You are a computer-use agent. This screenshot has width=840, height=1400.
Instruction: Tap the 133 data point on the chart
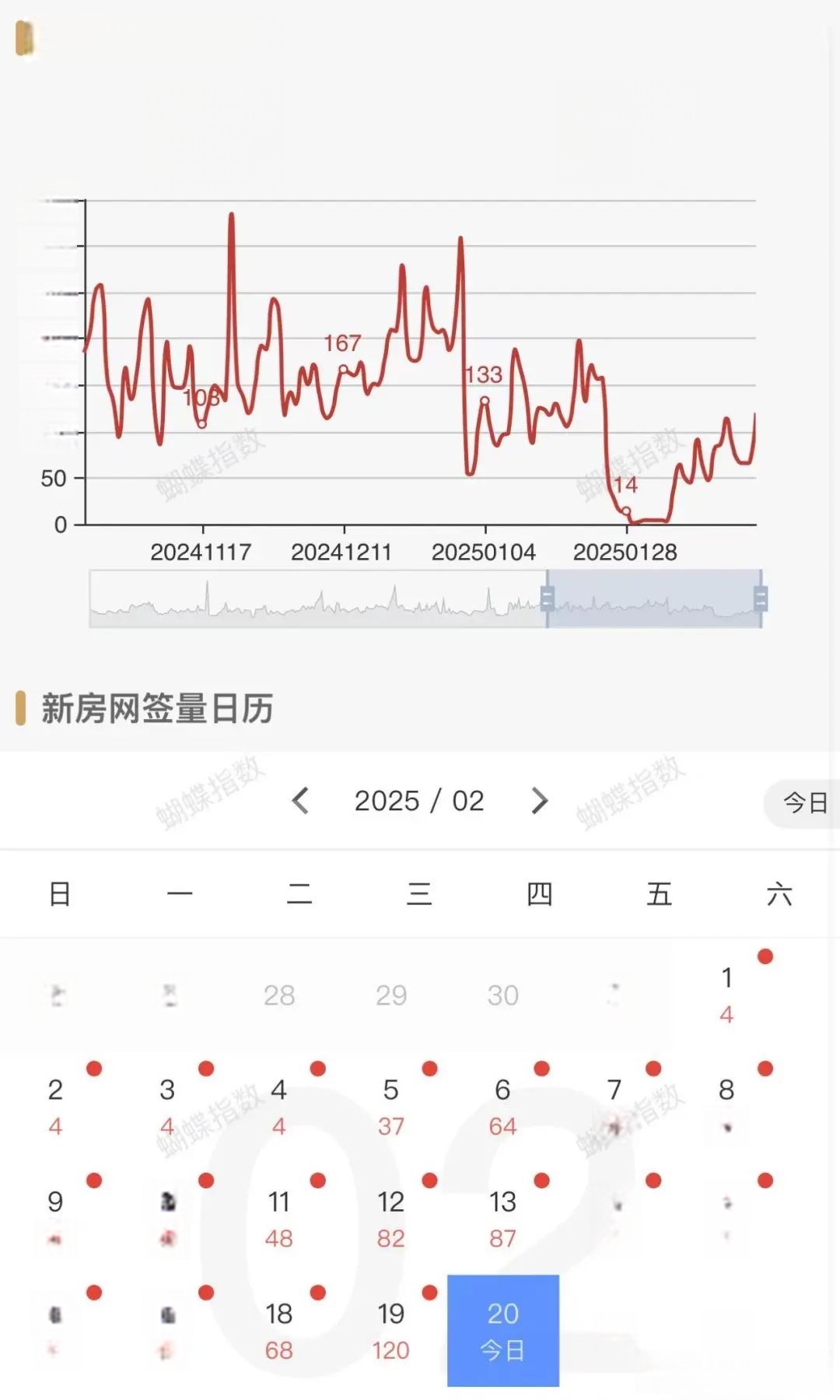485,401
